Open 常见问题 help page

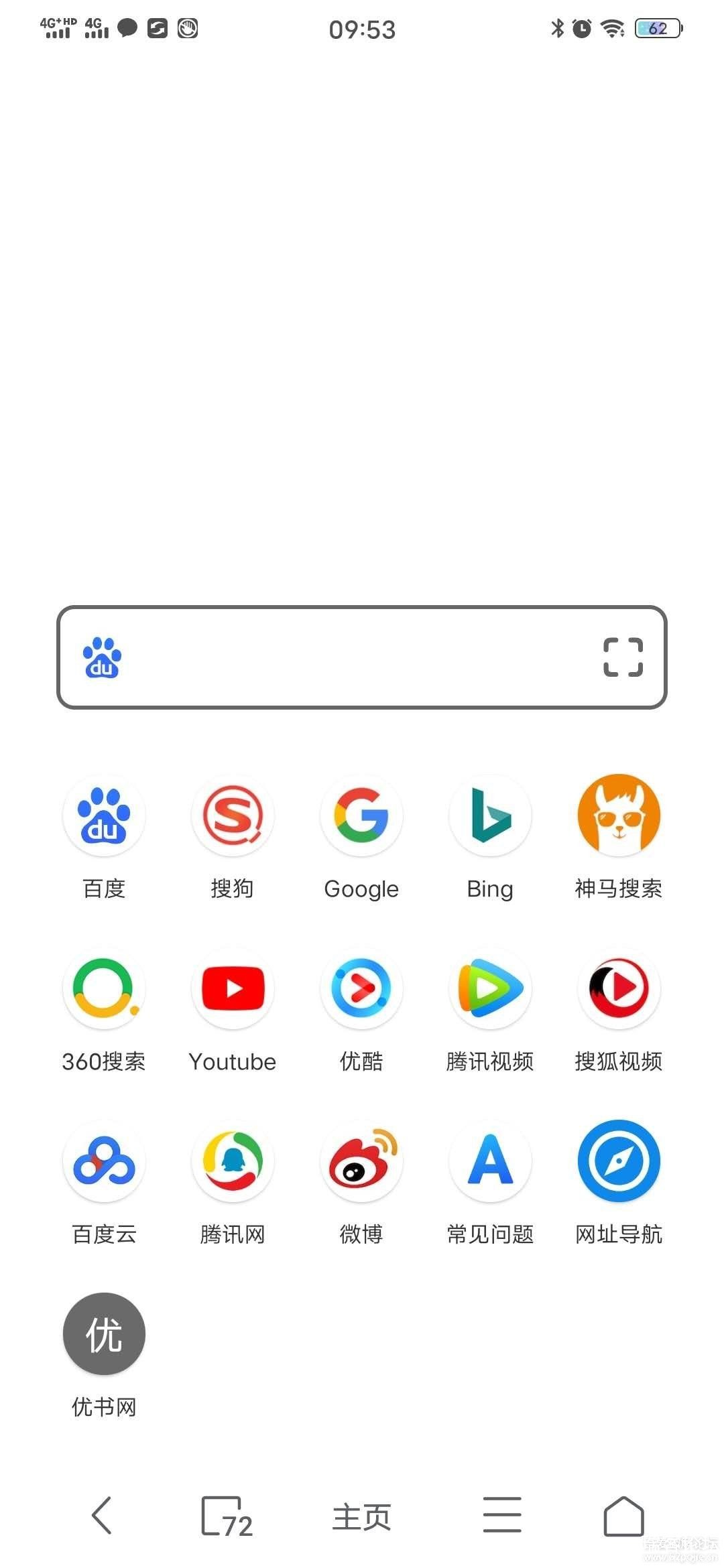click(490, 1161)
